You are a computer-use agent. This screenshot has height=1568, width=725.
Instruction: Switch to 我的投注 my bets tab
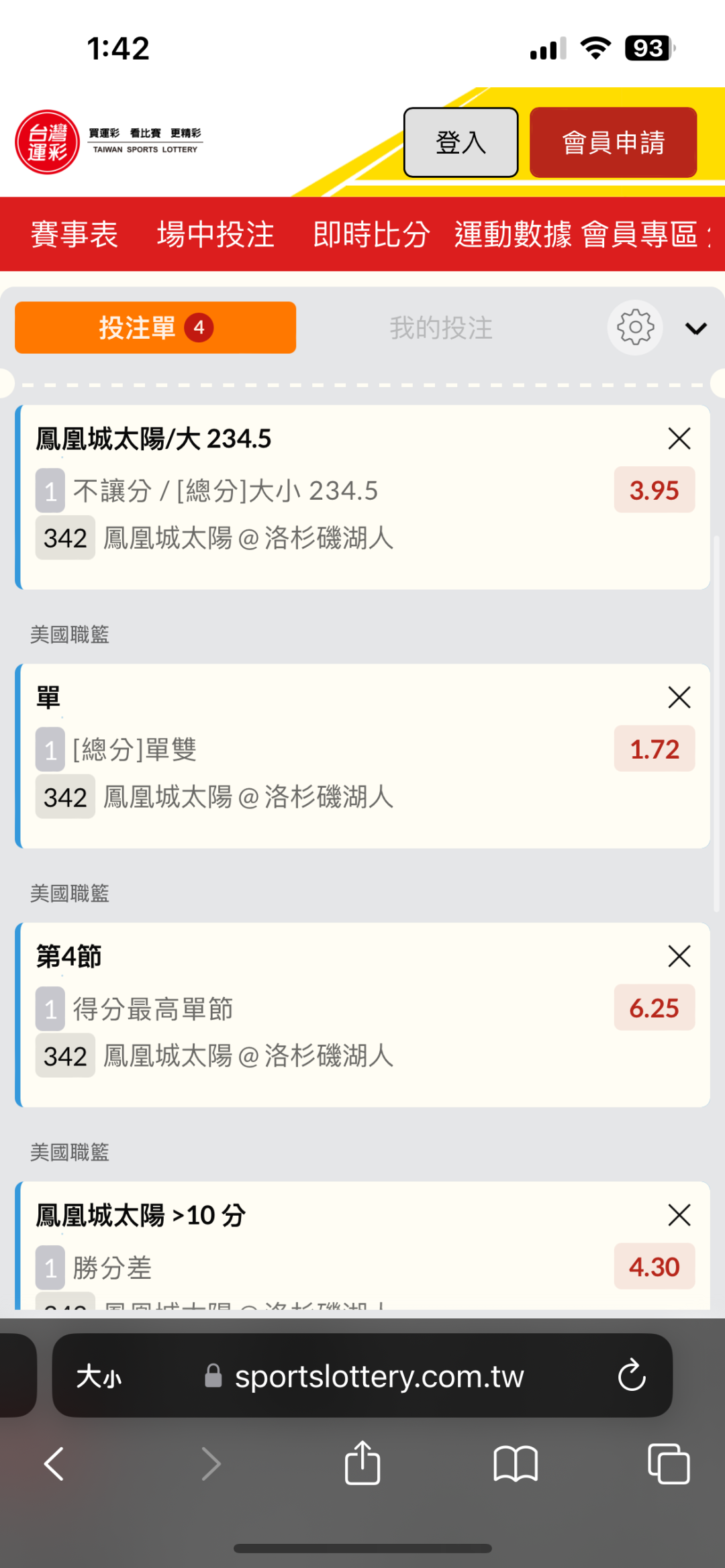coord(441,328)
